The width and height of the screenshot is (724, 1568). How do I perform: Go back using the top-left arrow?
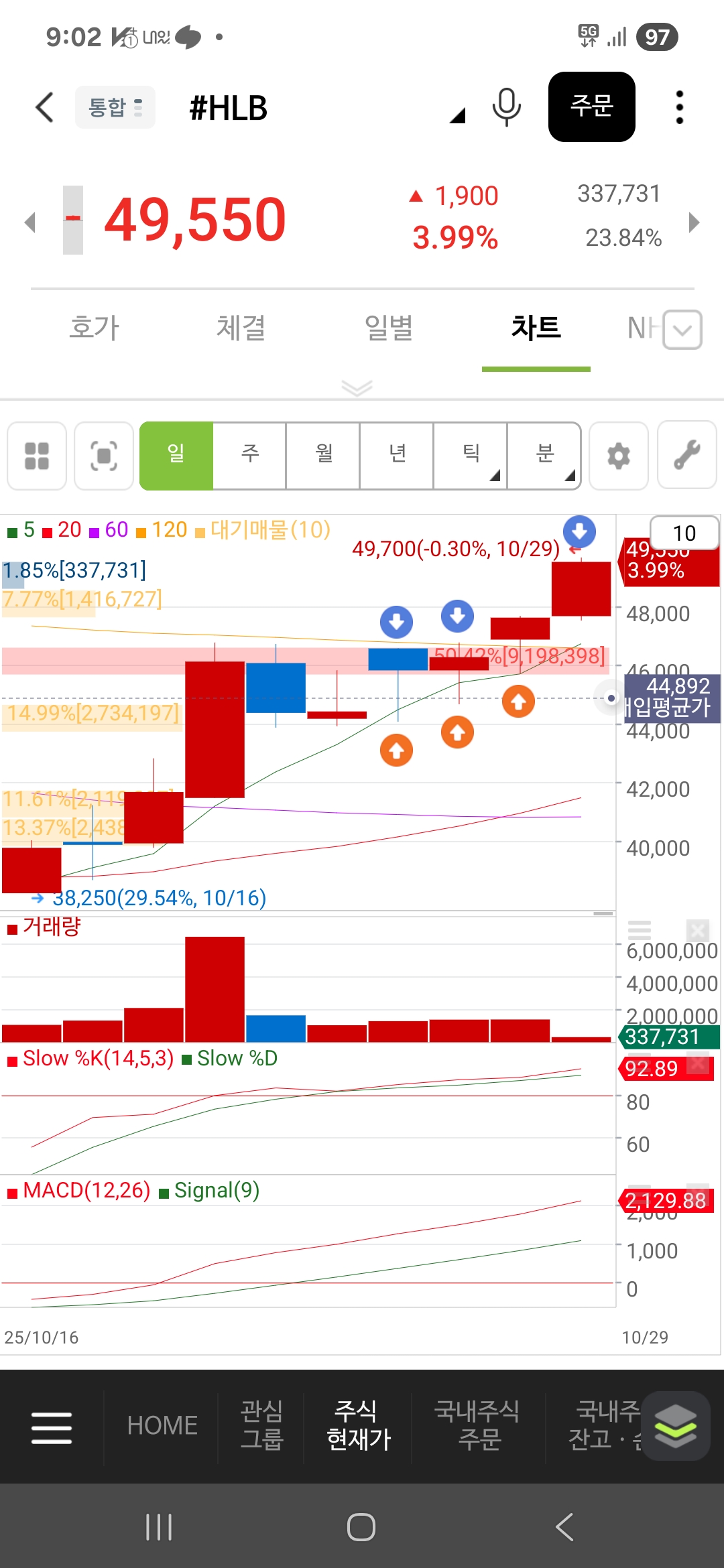(44, 107)
